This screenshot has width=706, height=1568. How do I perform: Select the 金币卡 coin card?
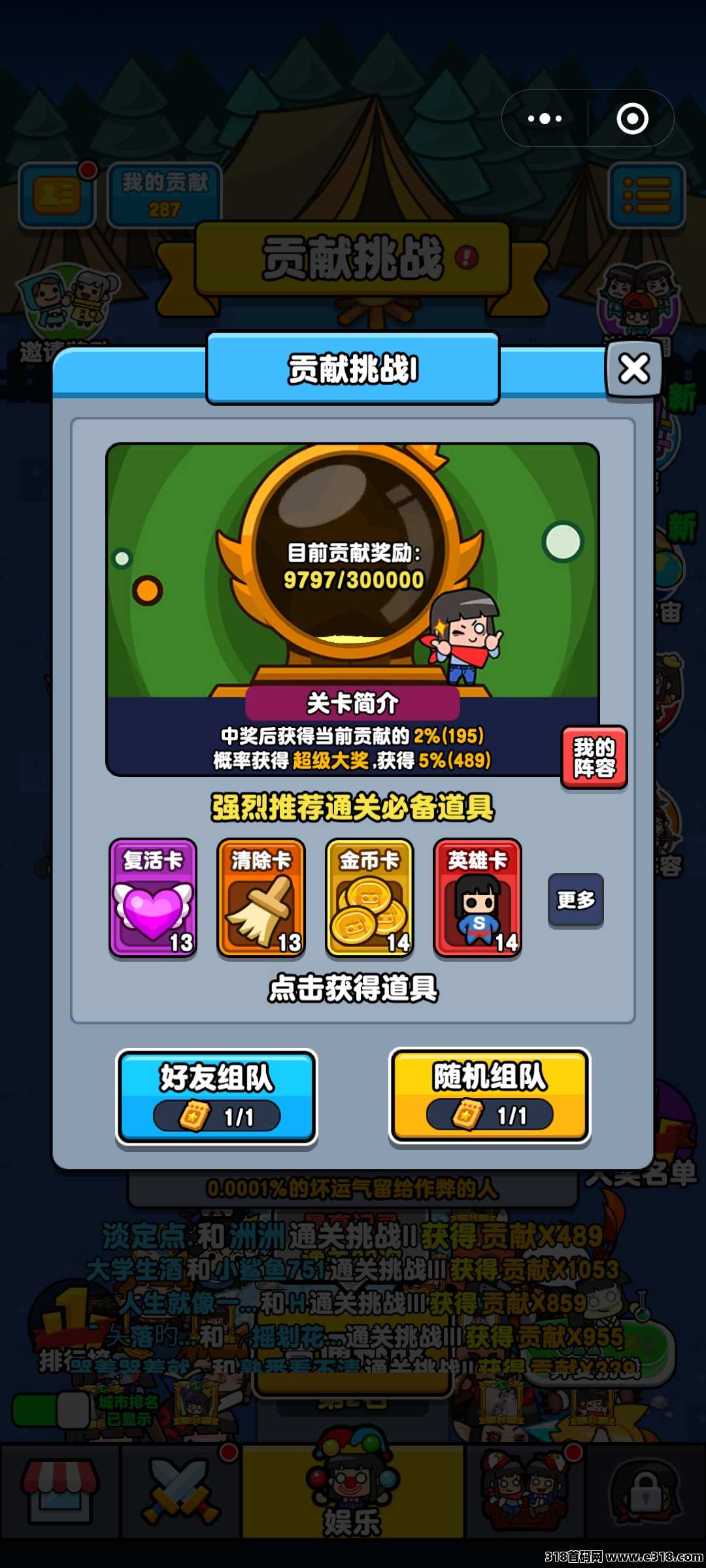pyautogui.click(x=369, y=898)
